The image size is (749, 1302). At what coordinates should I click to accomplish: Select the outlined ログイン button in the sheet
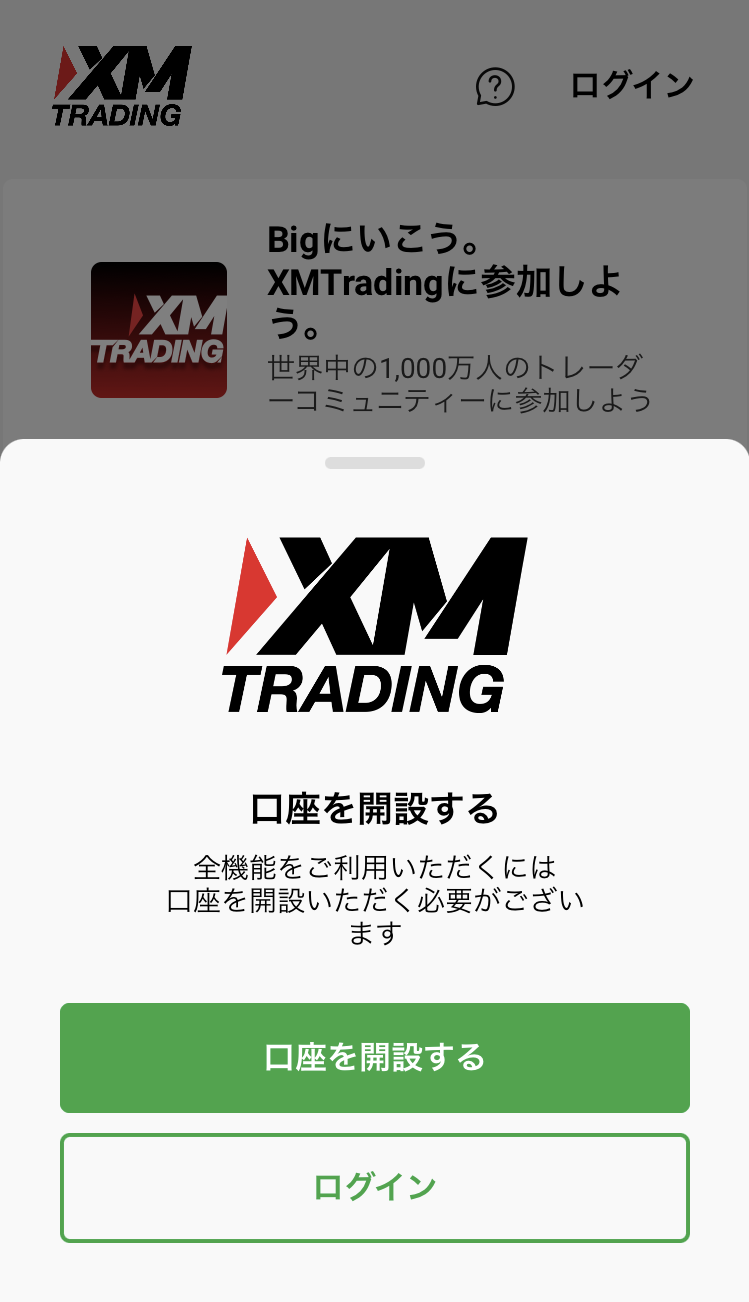click(374, 1187)
